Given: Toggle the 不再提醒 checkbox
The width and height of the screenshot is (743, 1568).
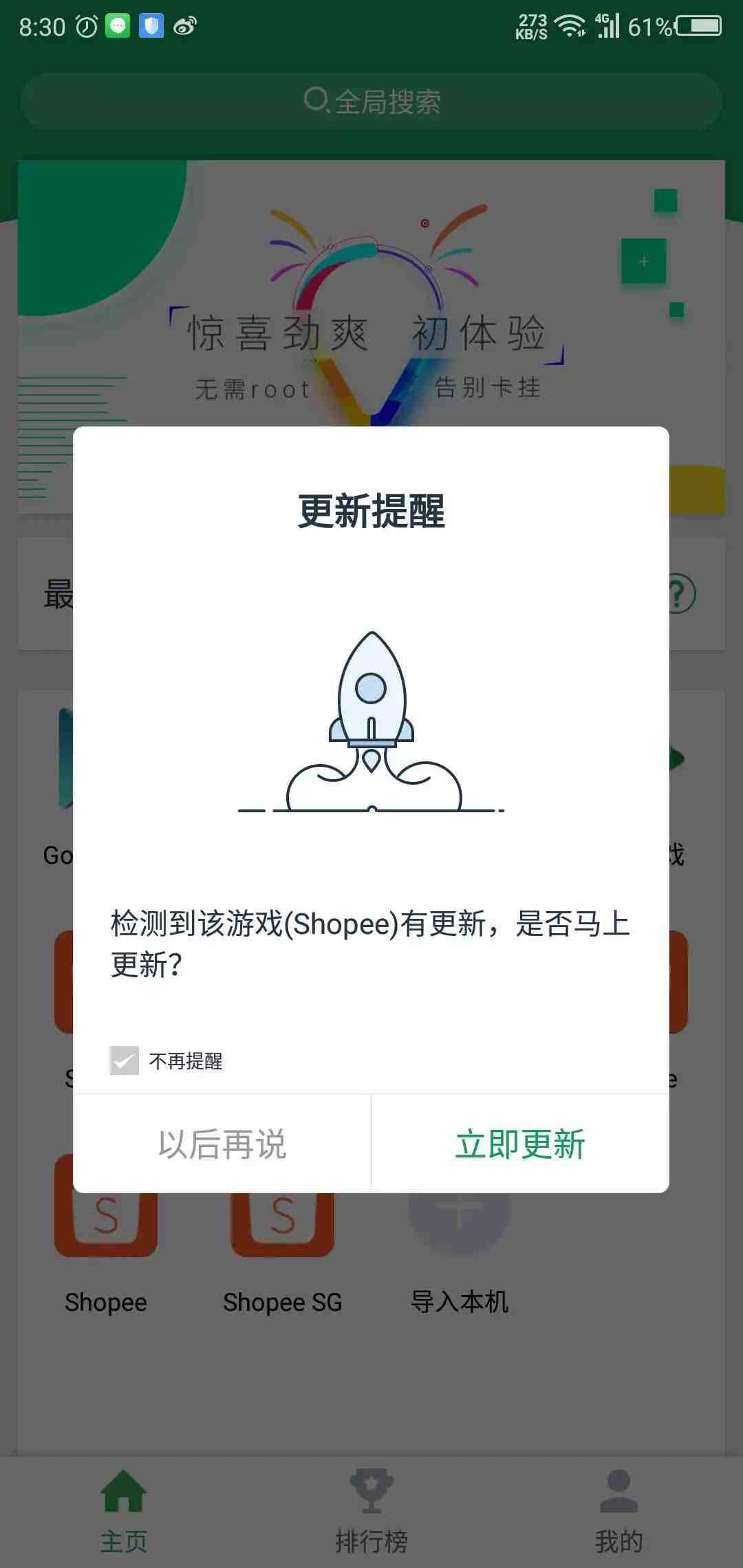Looking at the screenshot, I should (125, 1060).
